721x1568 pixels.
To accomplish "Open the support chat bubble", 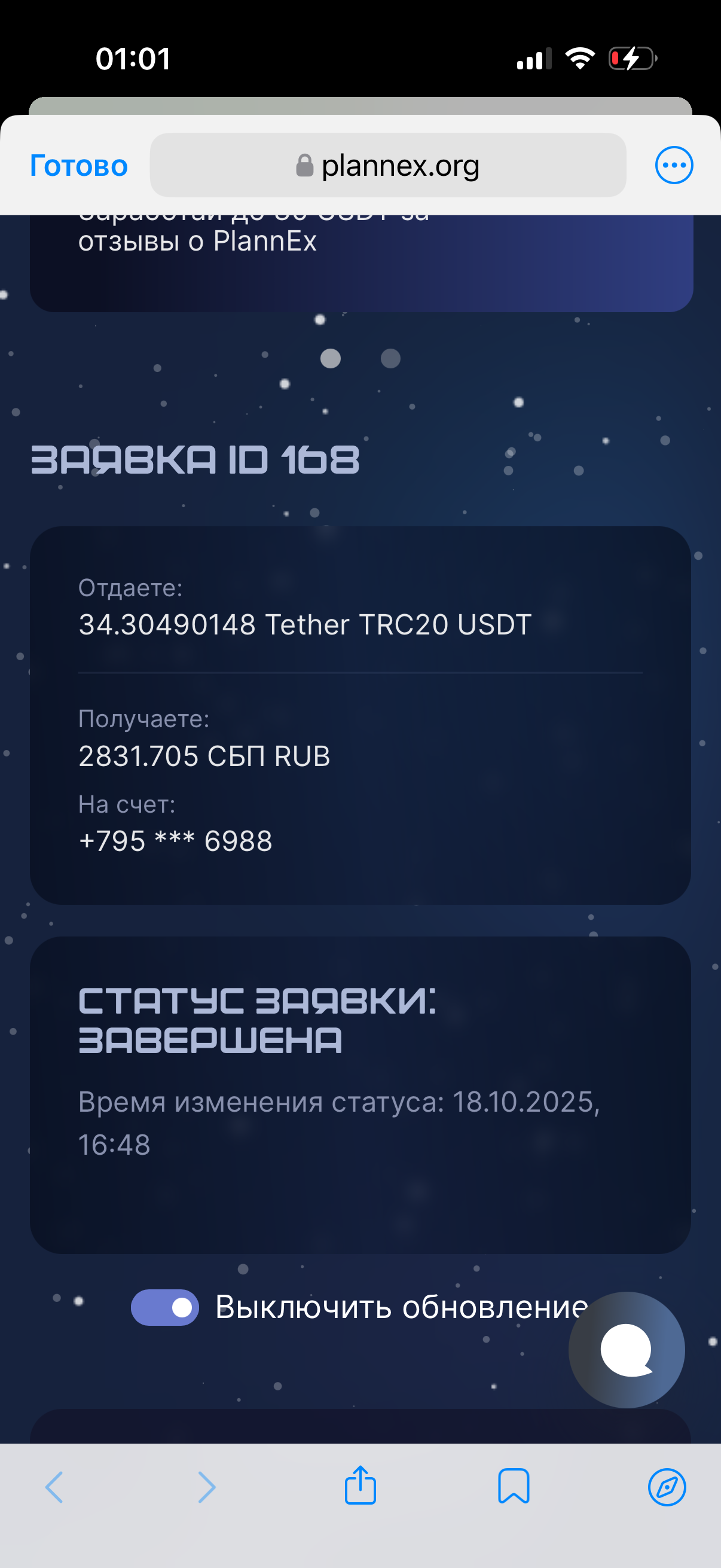I will click(x=626, y=1350).
